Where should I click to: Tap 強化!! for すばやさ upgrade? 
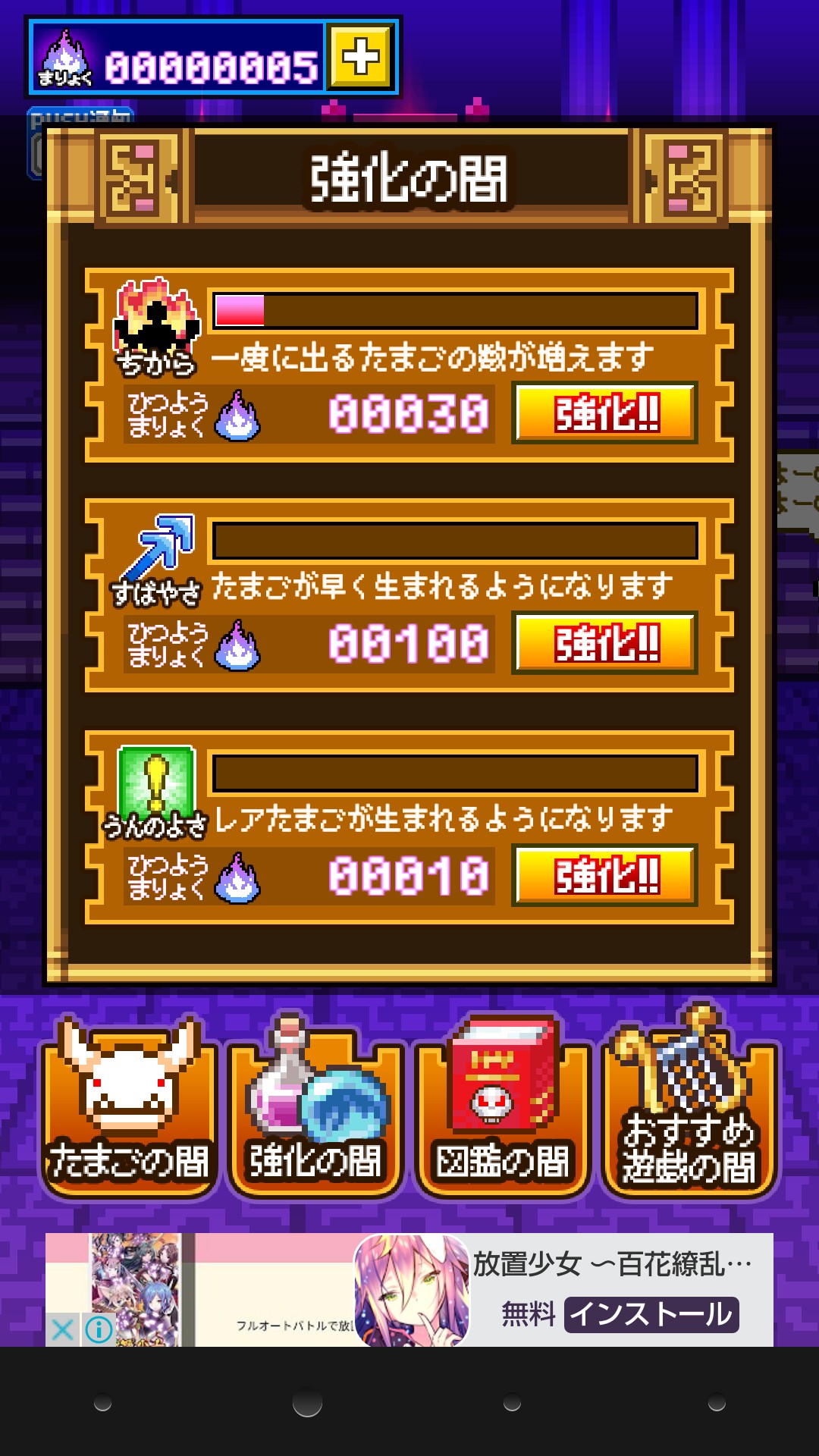coord(604,644)
